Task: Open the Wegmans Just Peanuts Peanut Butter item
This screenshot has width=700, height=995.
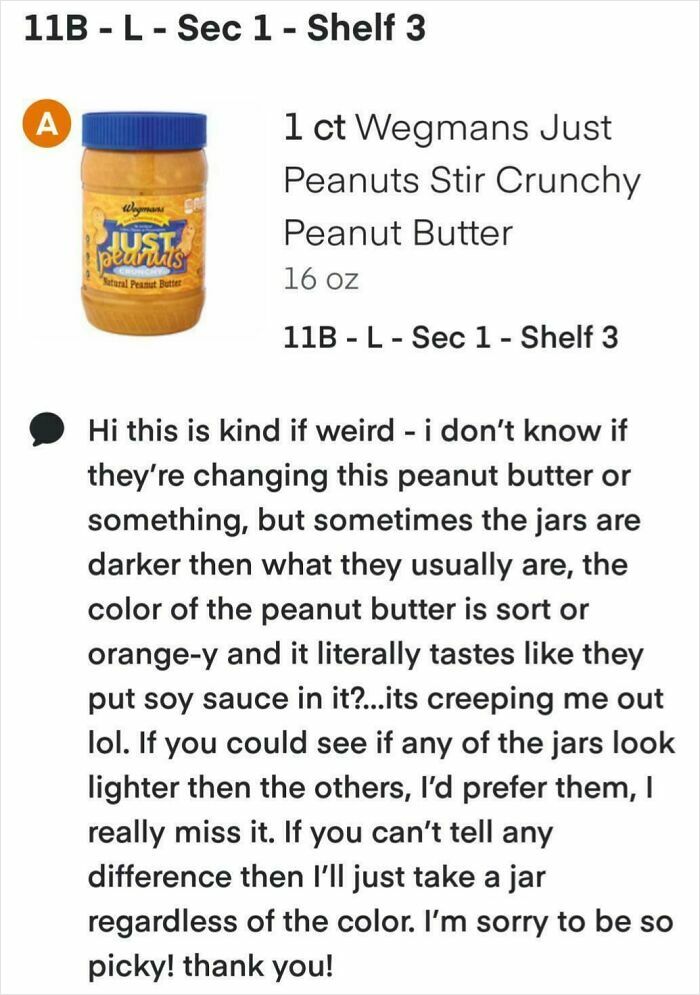Action: tap(461, 181)
